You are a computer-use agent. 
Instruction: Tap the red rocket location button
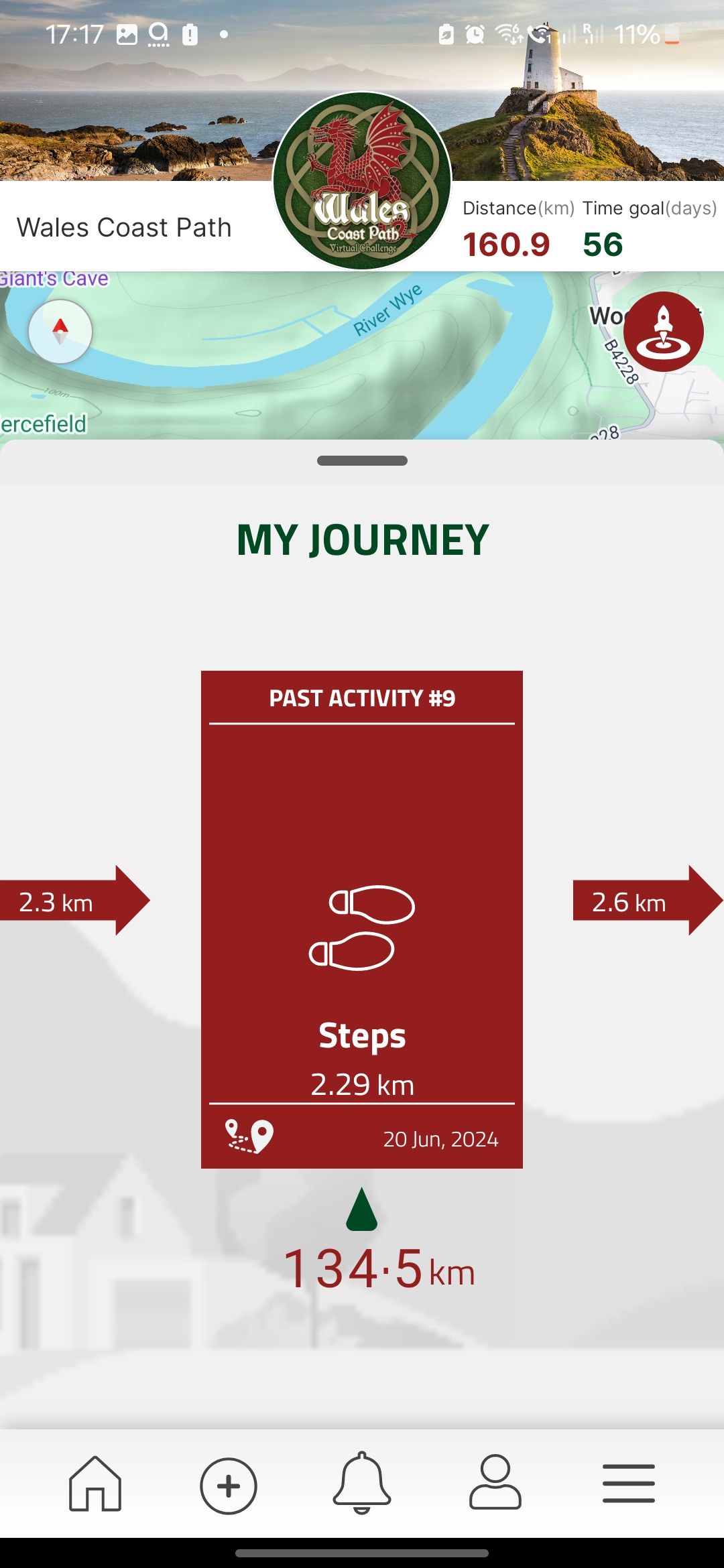663,332
